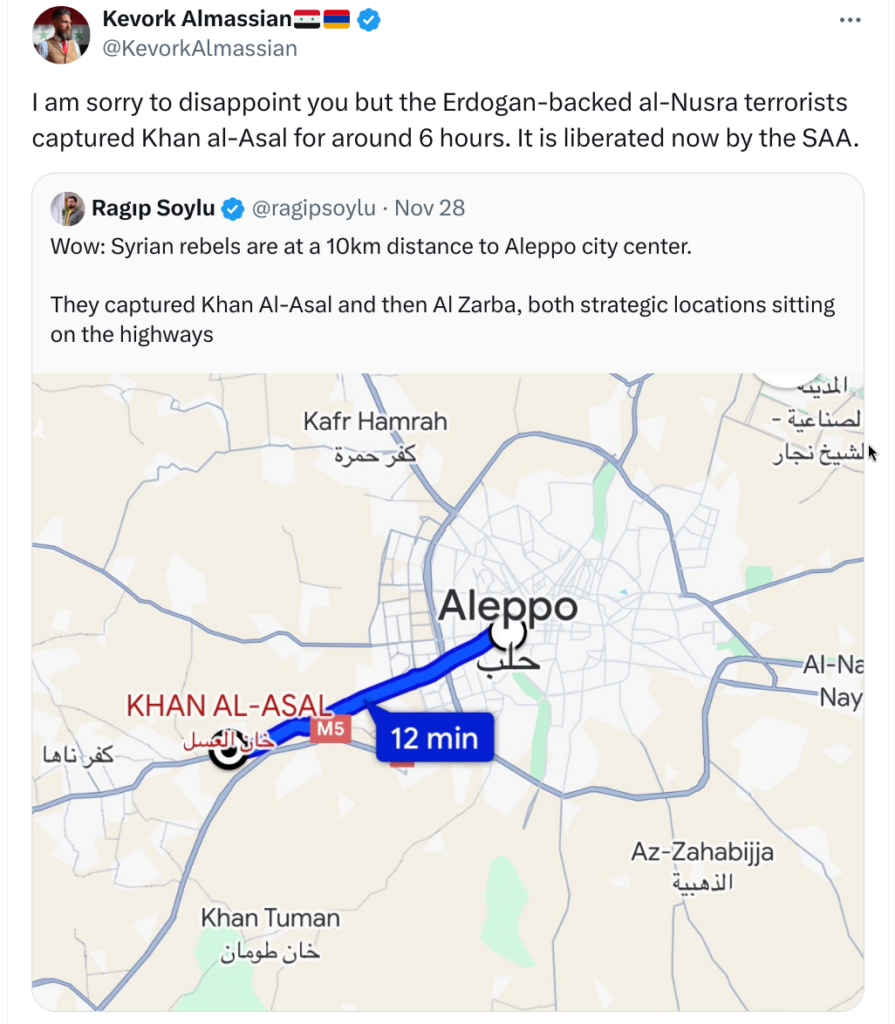The image size is (895, 1024).
Task: Open Ragıp Soylu's profile from quoted tweet
Action: tap(152, 208)
